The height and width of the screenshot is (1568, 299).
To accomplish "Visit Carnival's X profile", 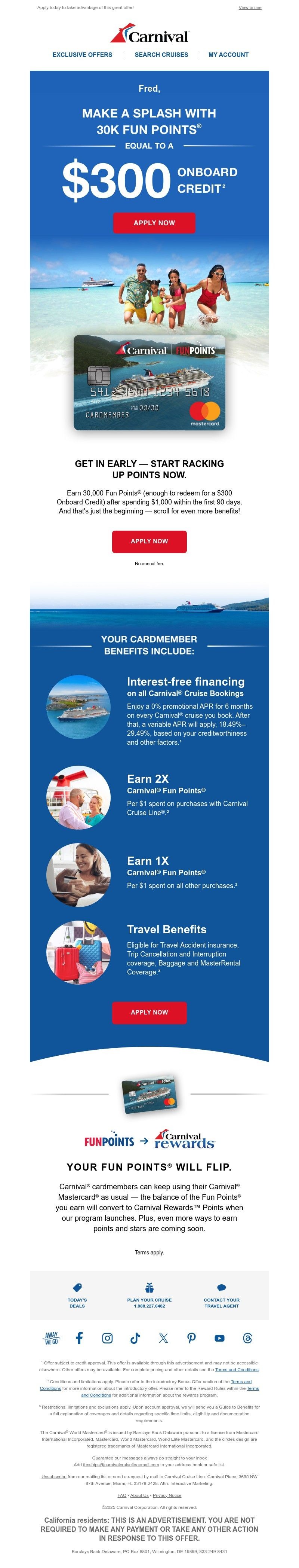I will (163, 1338).
